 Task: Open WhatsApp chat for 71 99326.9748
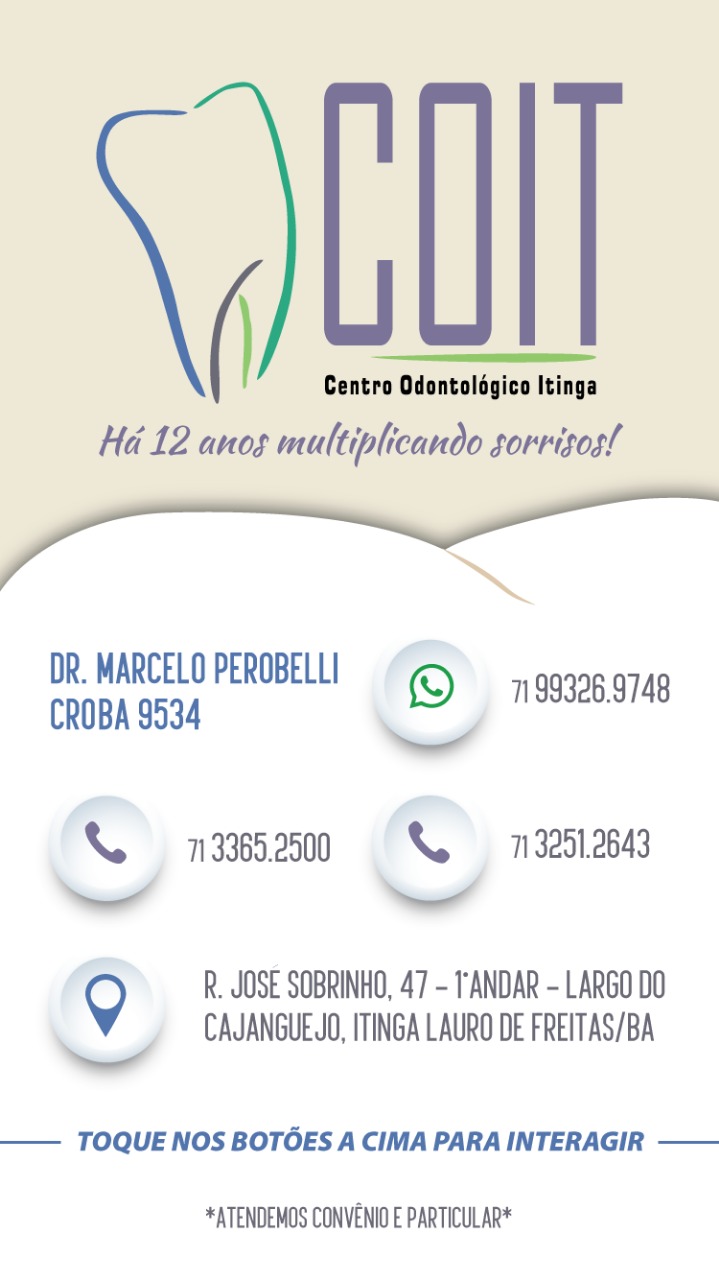point(431,688)
